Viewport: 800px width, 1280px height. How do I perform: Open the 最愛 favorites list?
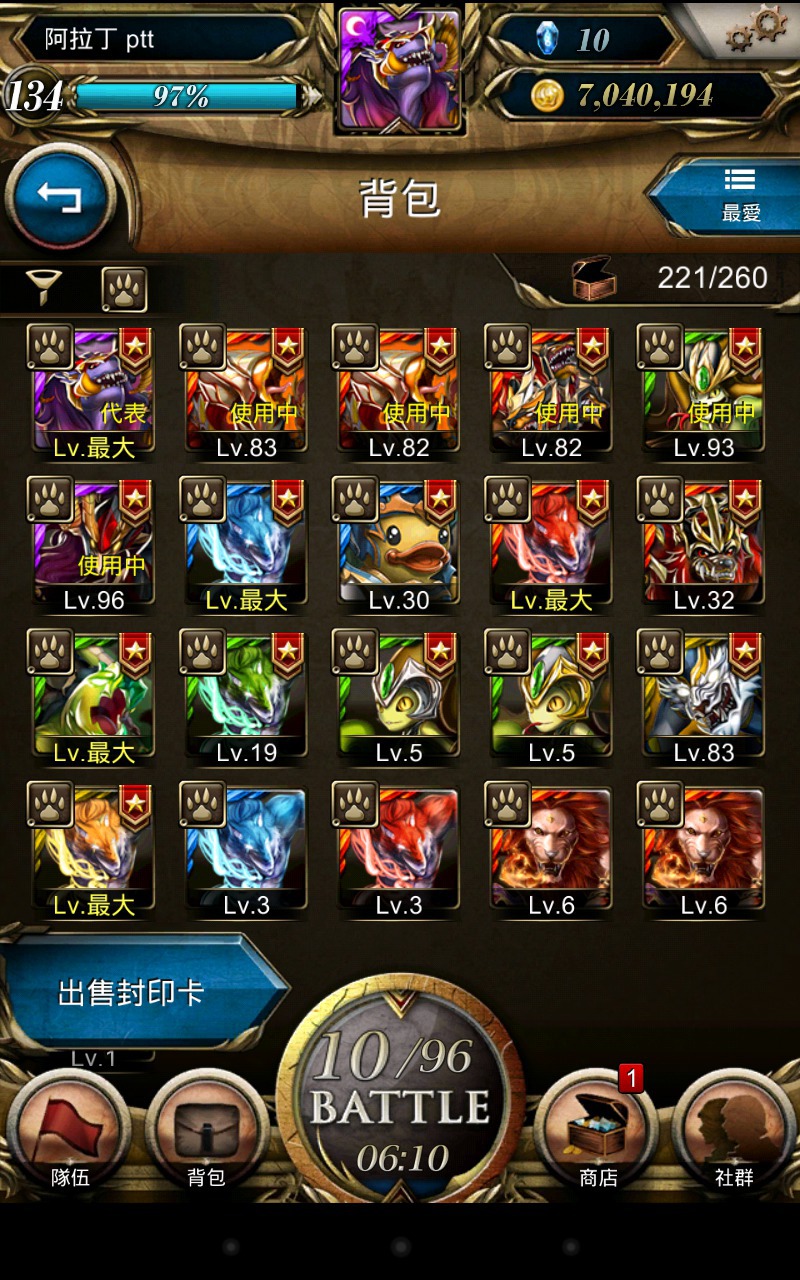tap(727, 195)
